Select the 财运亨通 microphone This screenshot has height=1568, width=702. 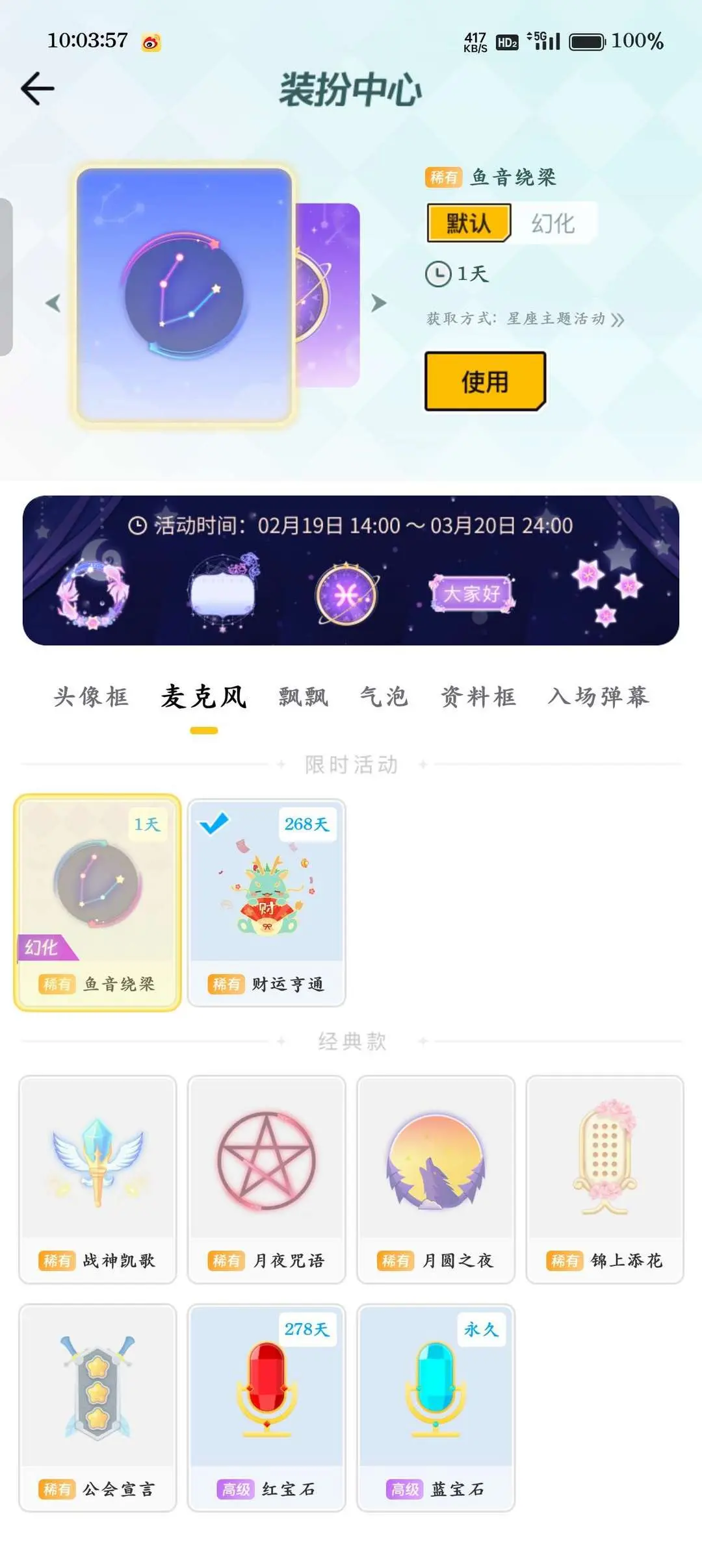pos(266,903)
